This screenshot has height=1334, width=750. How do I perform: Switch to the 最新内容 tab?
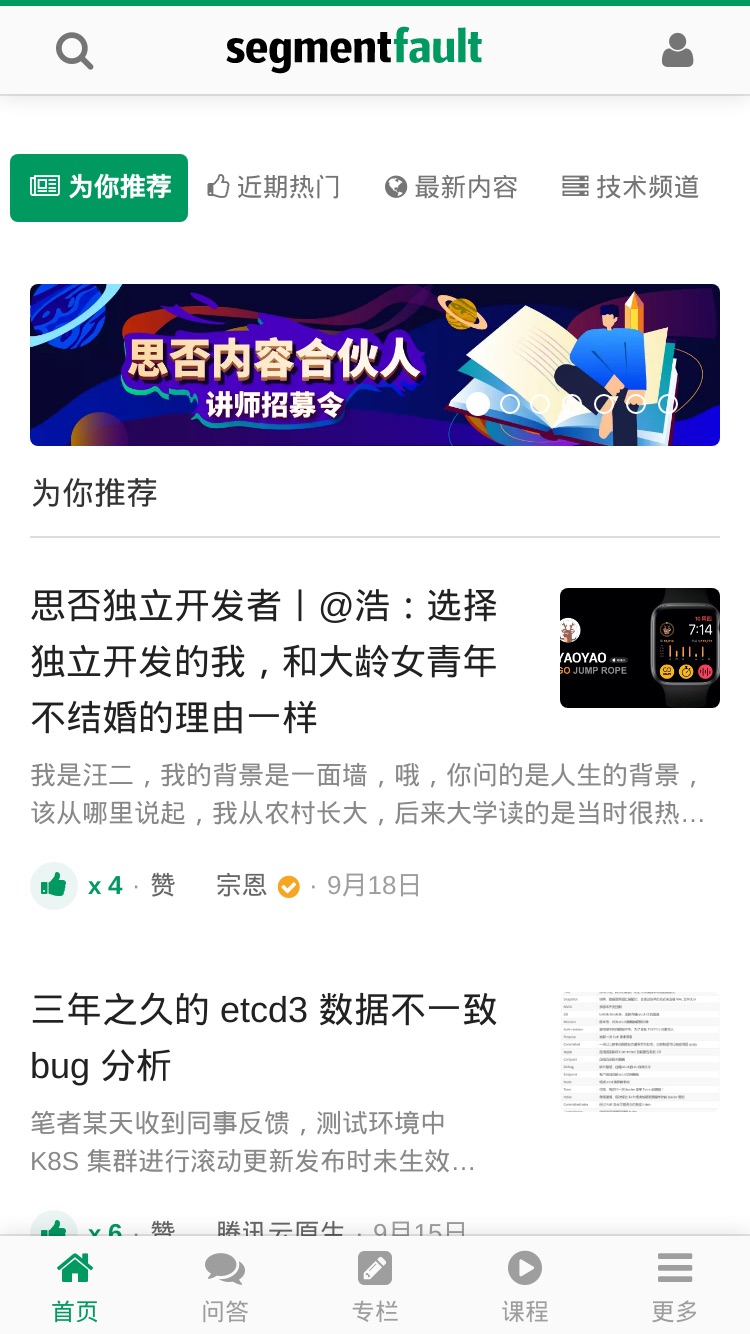[x=451, y=187]
